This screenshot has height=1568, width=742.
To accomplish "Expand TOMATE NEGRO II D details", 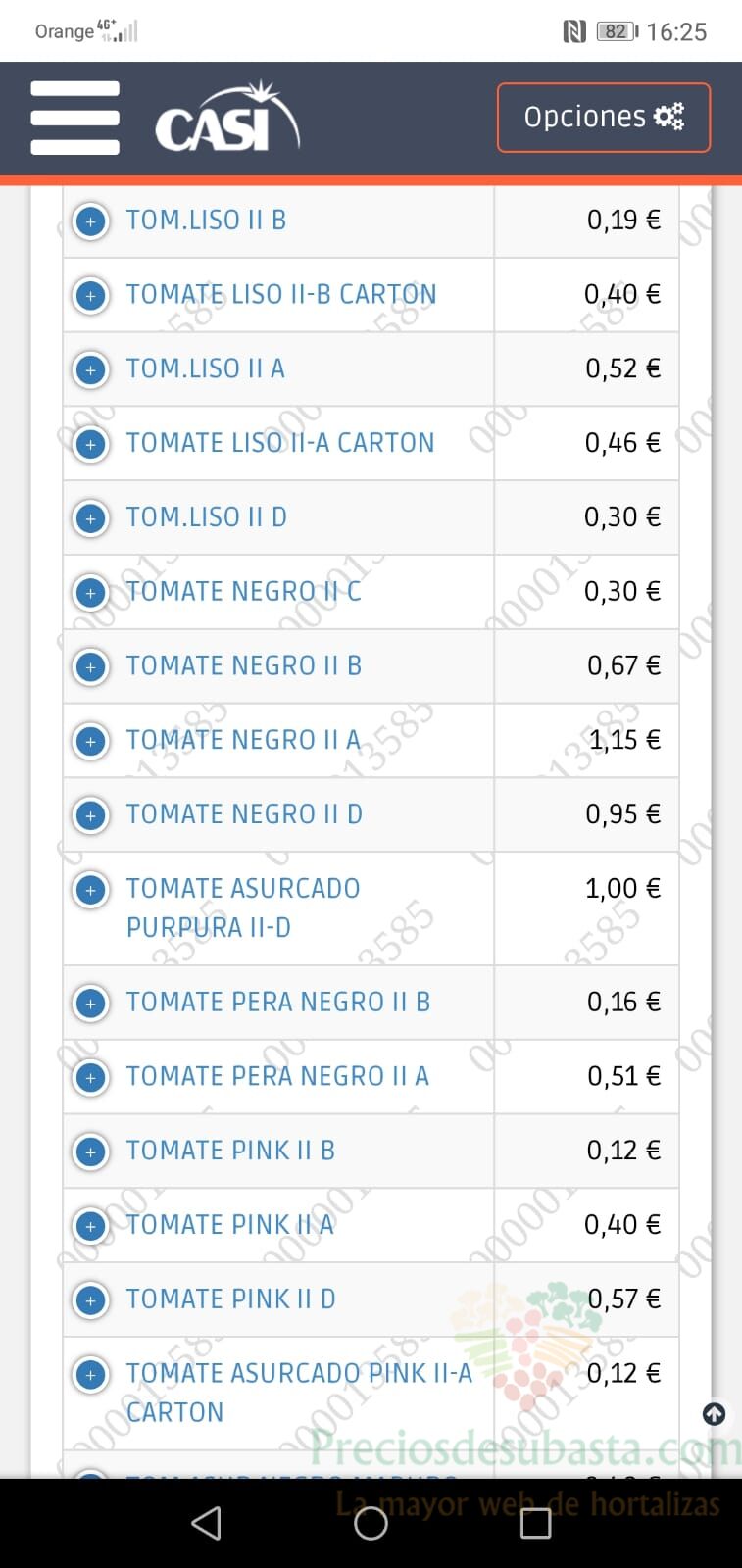I will 91,815.
